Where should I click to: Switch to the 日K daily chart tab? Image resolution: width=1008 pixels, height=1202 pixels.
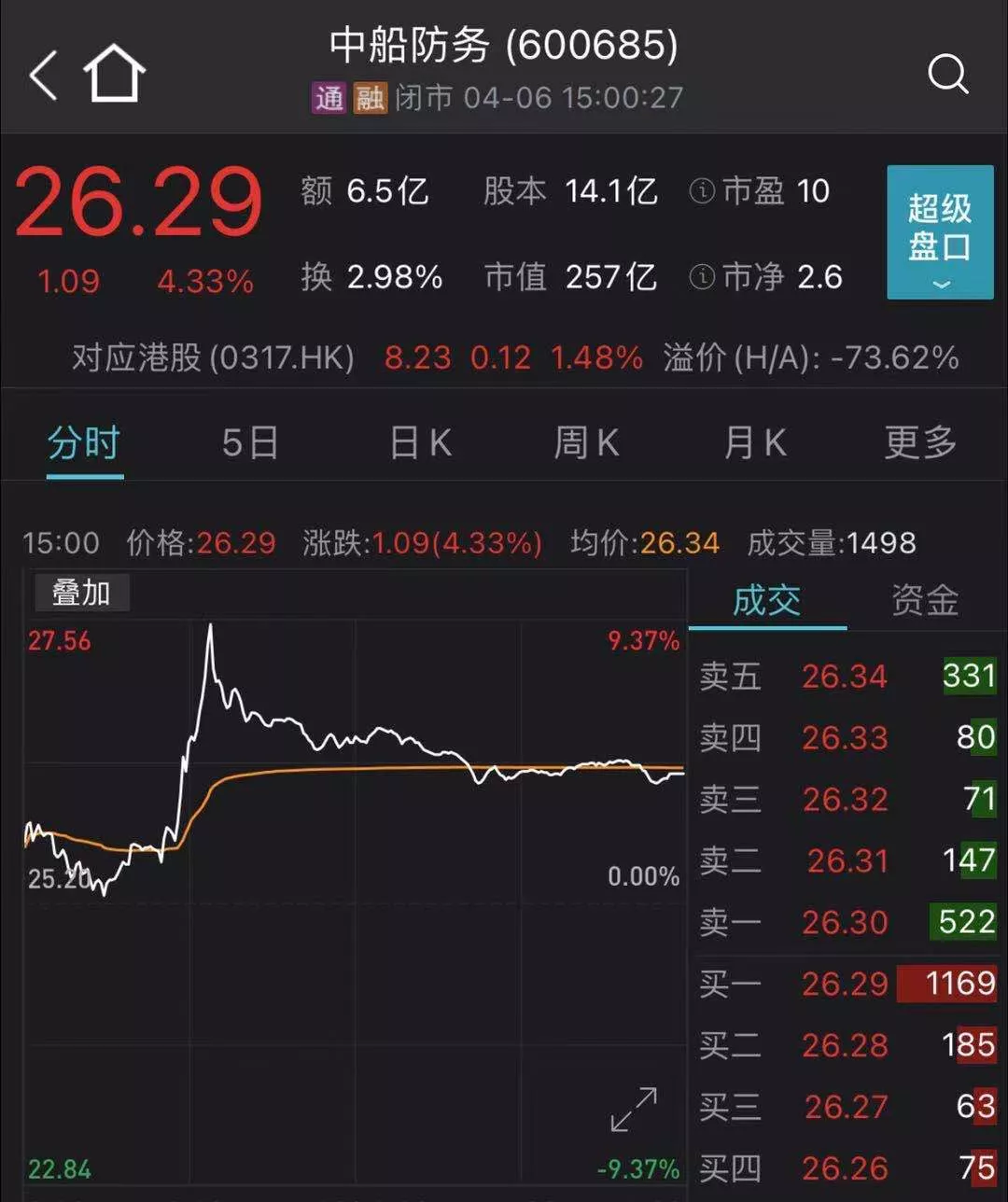(x=418, y=443)
